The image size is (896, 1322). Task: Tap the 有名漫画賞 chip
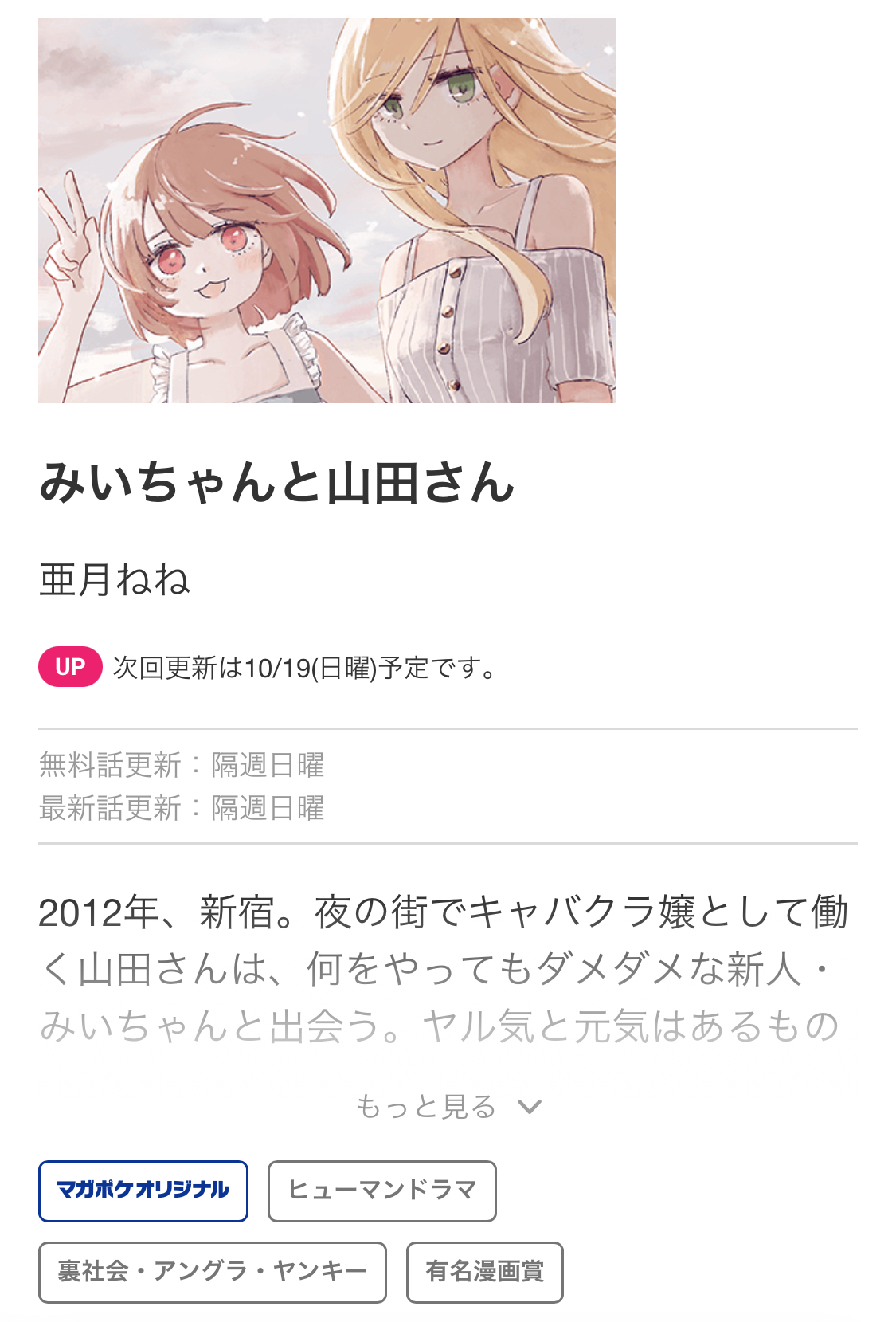tap(484, 1272)
